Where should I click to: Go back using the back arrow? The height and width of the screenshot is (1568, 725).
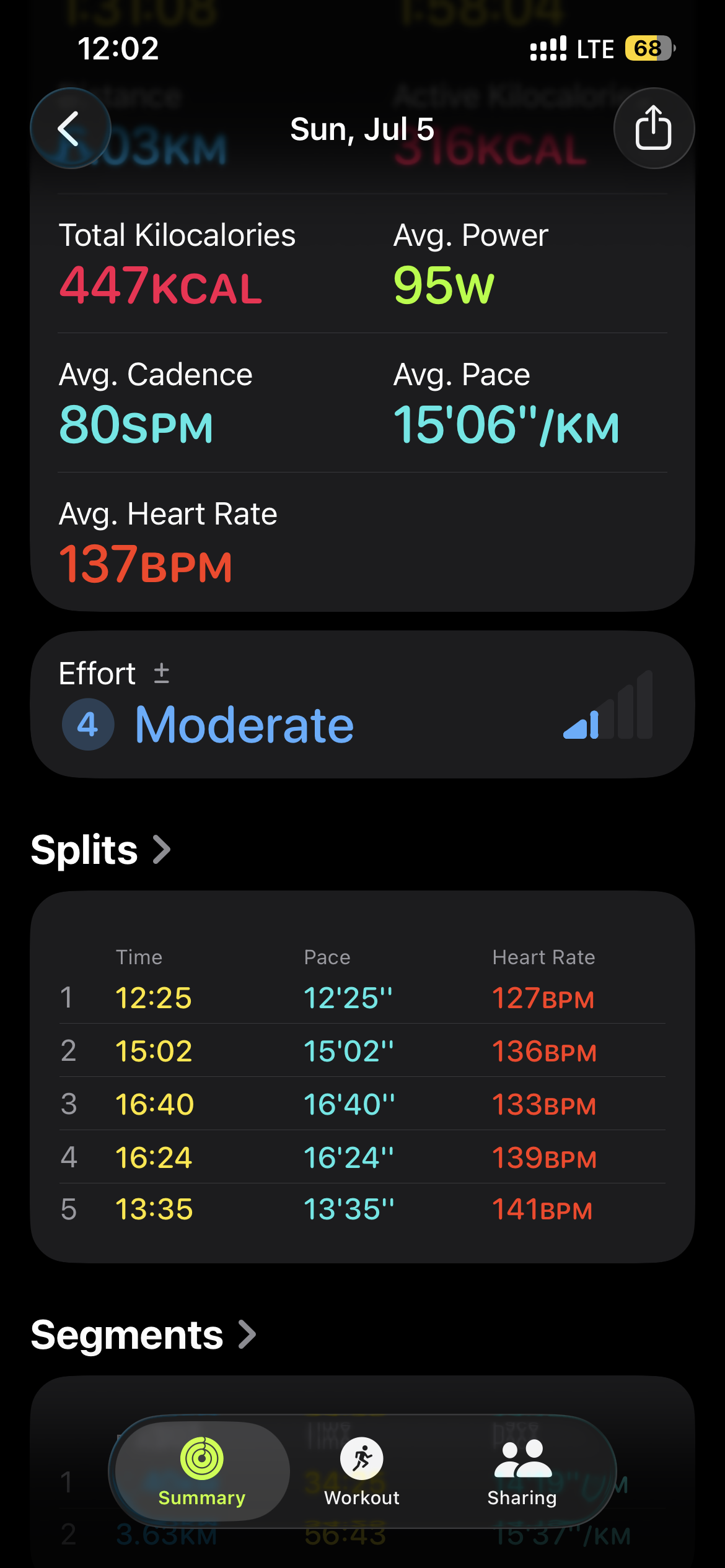click(x=71, y=128)
